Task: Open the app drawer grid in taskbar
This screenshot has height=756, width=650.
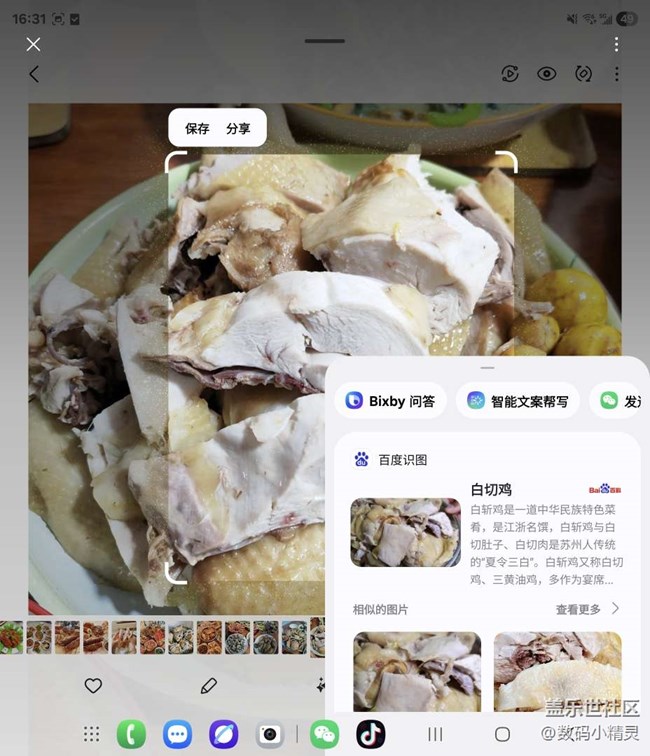Action: click(91, 734)
